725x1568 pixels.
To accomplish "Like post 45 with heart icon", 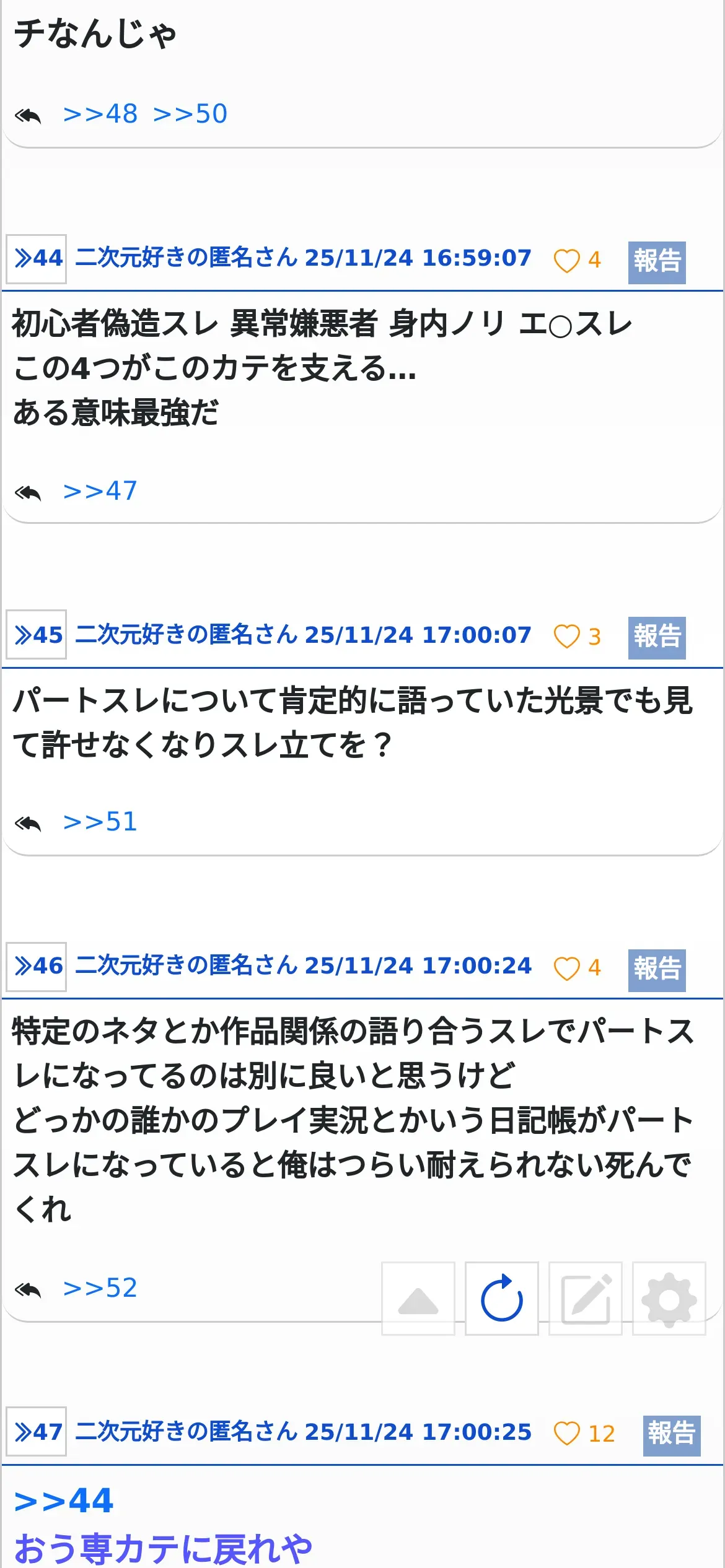I will coord(566,637).
